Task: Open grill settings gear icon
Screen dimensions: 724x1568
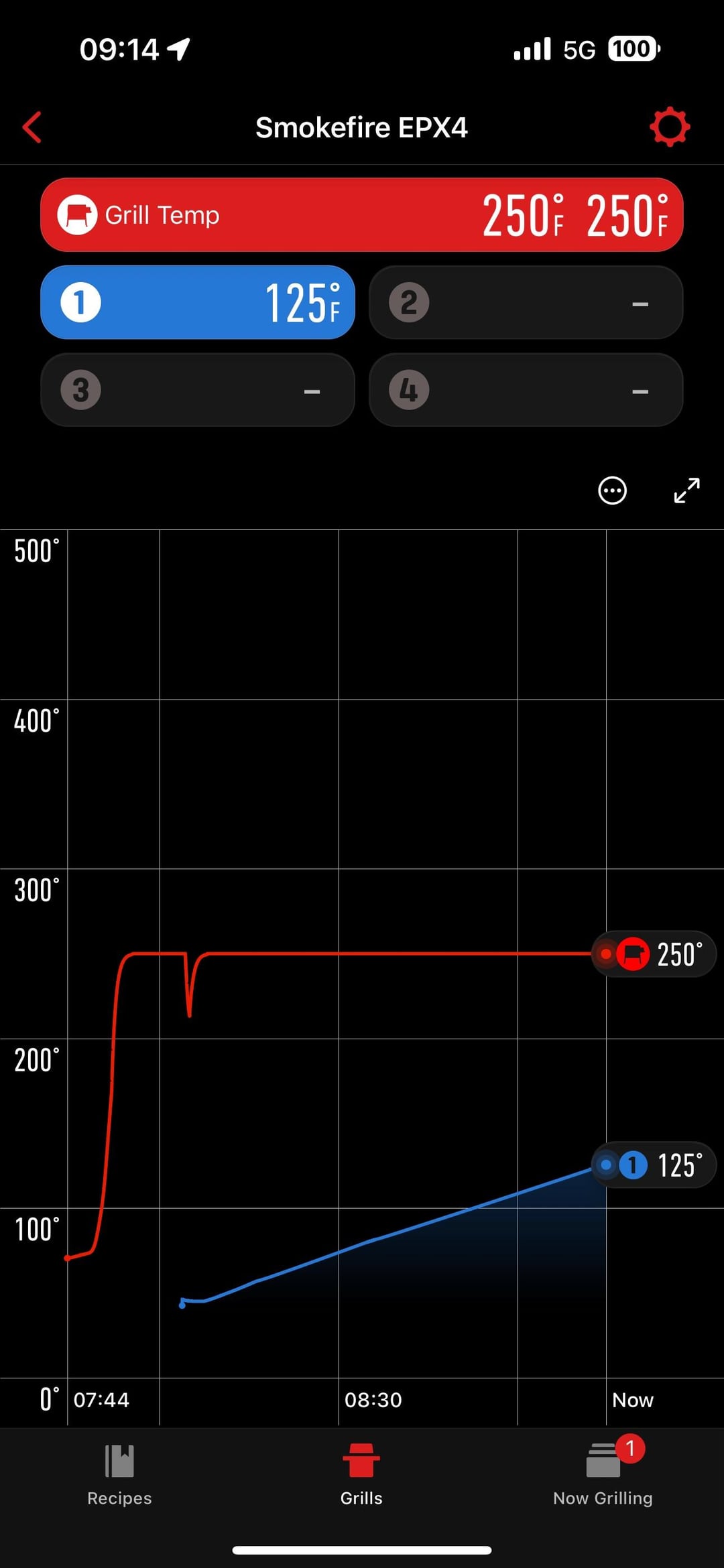Action: [670, 127]
